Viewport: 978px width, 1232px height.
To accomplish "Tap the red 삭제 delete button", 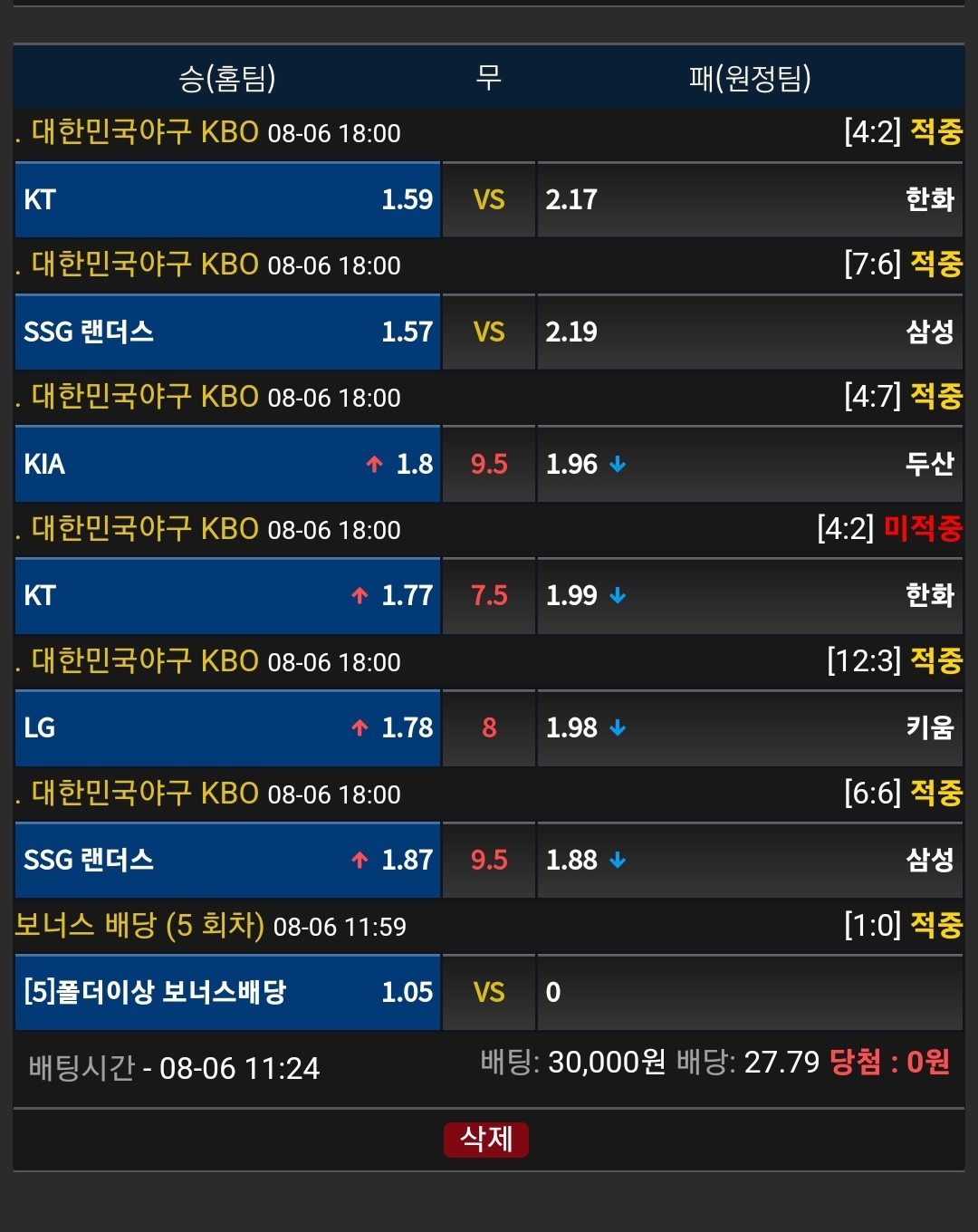I will (486, 1139).
